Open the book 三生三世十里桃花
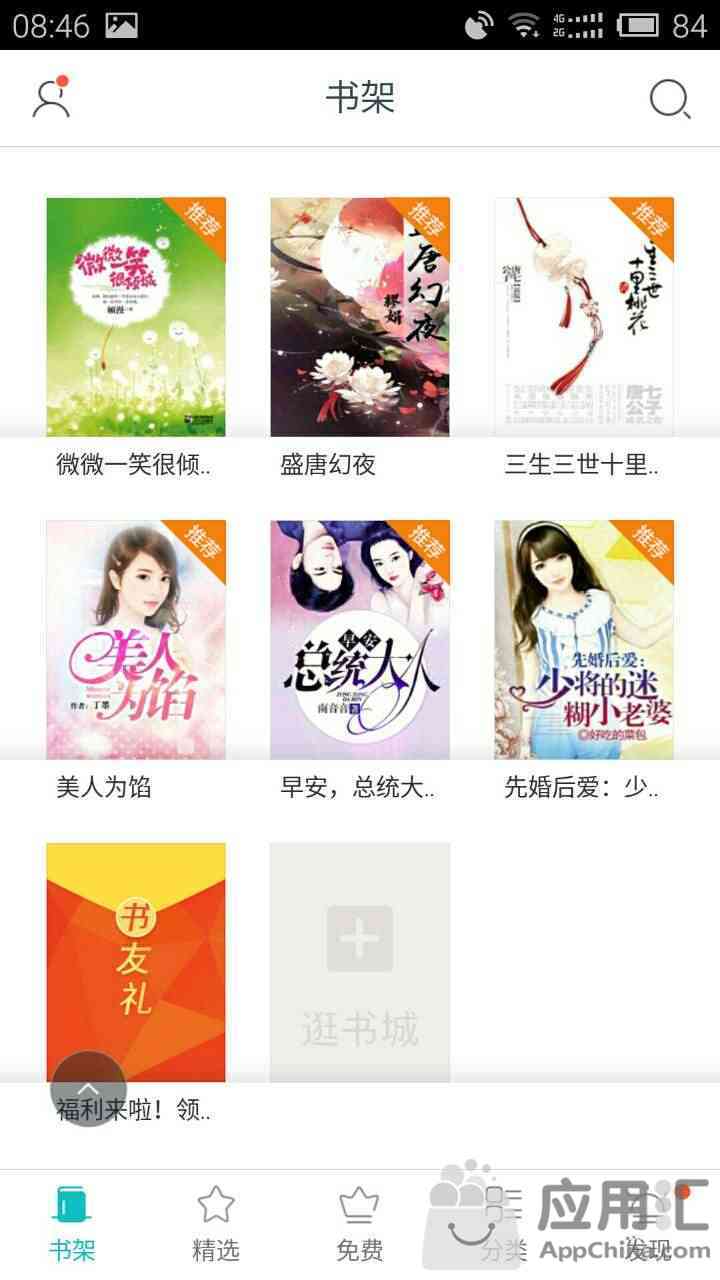This screenshot has width=720, height=1280. [x=584, y=317]
